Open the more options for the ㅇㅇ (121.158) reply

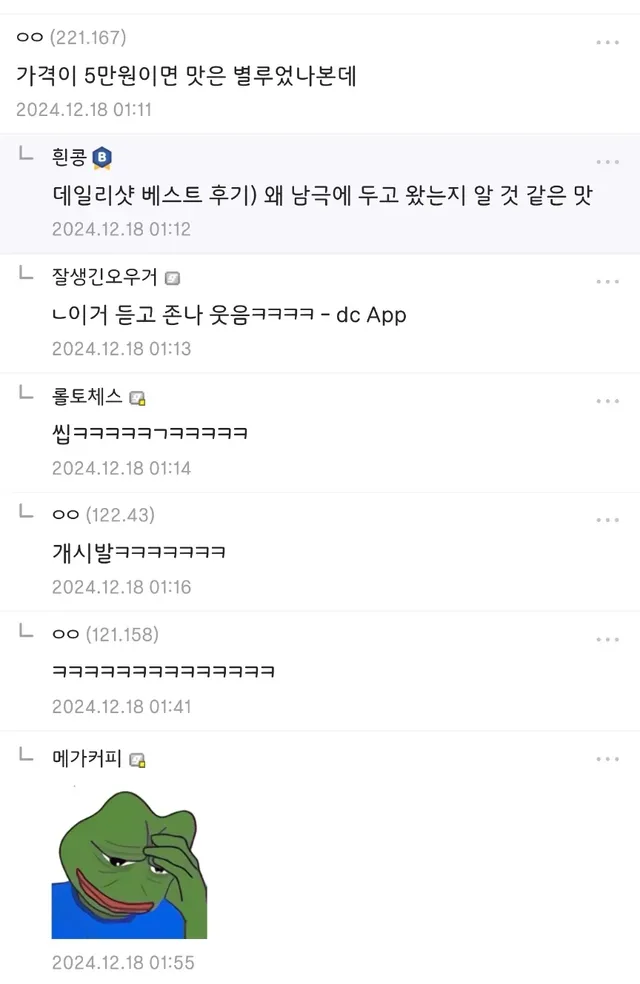[607, 640]
